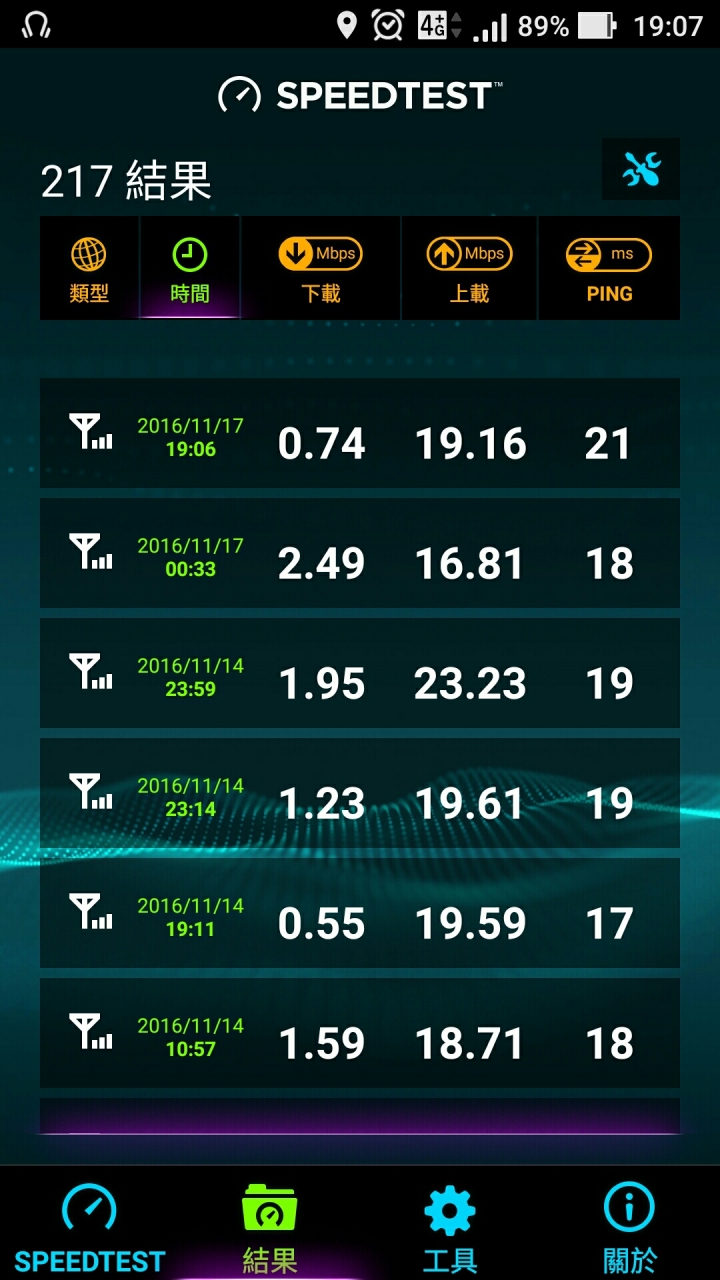This screenshot has height=1280, width=720.
Task: Sort results by PING column
Action: pos(609,268)
